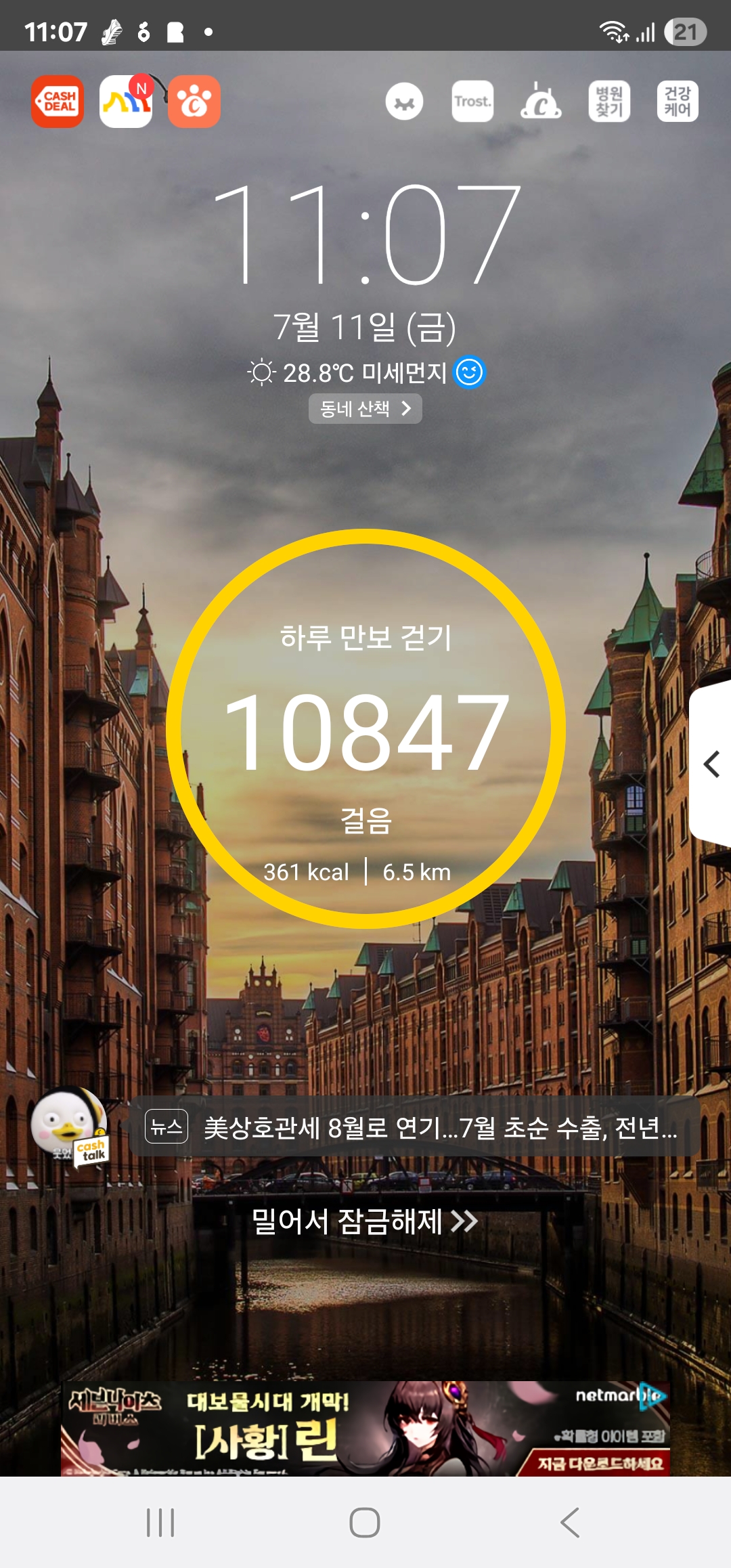Open the lamp-shaped C icon
This screenshot has width=731, height=1568.
tap(541, 102)
